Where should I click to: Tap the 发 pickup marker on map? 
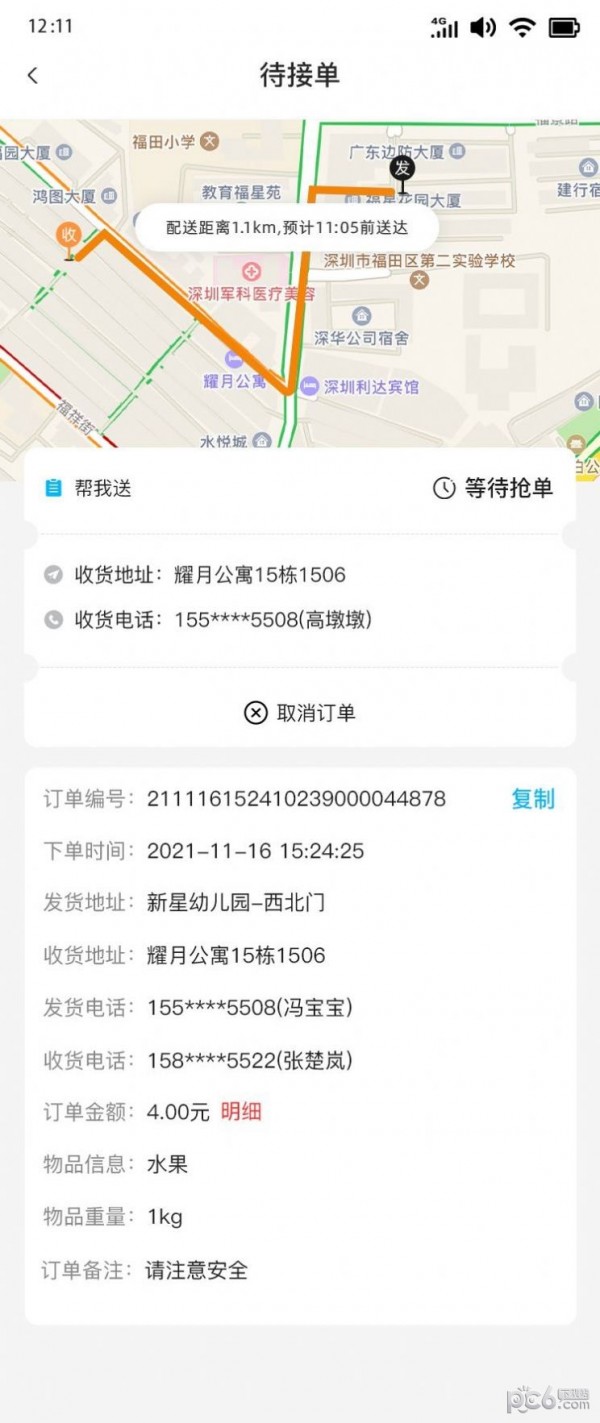click(x=402, y=168)
